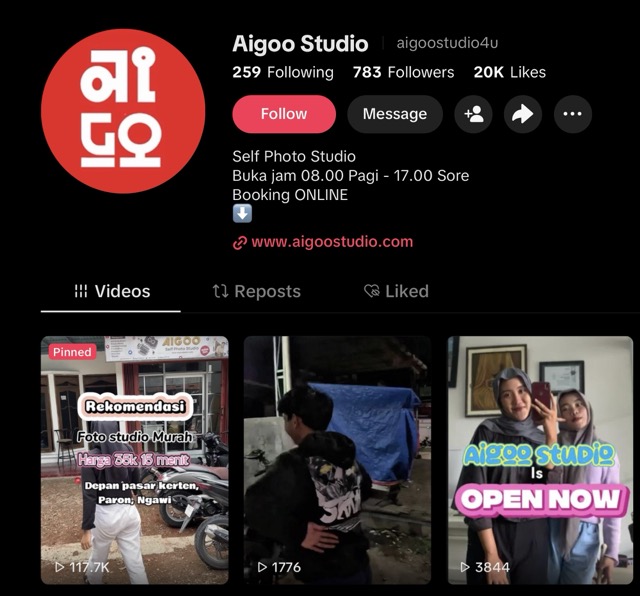Follow Aigoo Studio

click(x=283, y=114)
